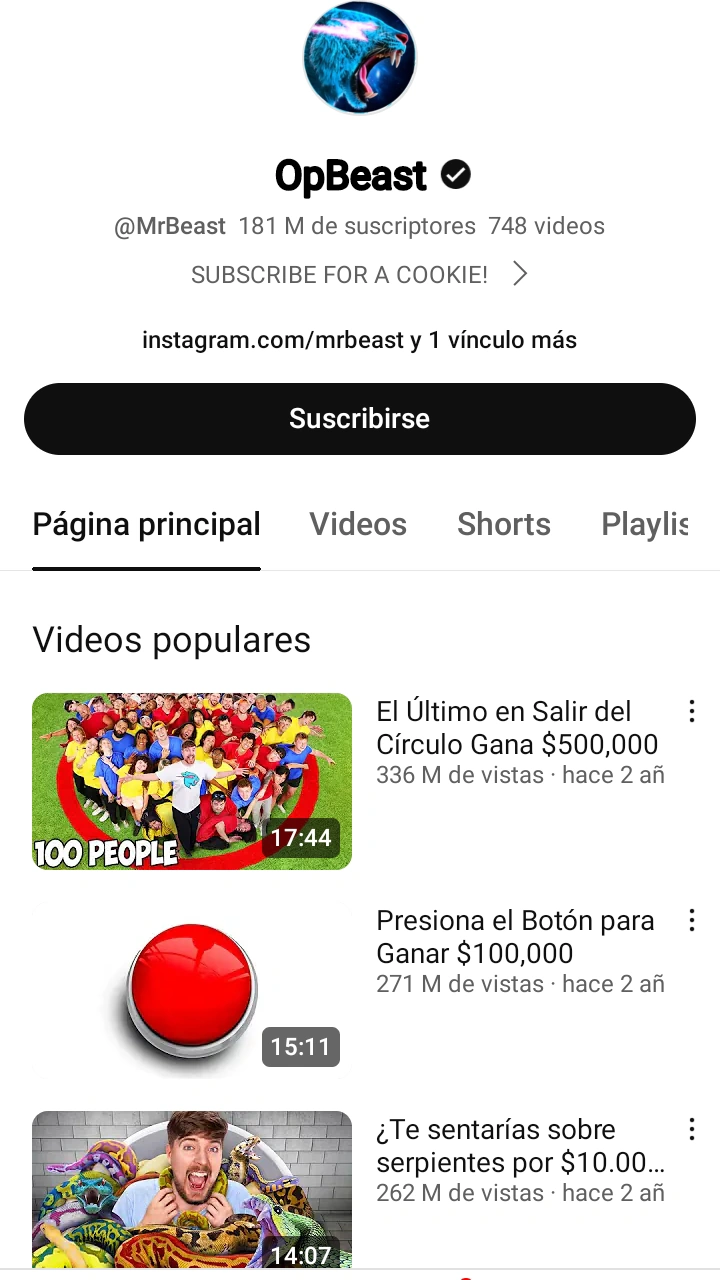Switch to the Videos tab

(358, 524)
